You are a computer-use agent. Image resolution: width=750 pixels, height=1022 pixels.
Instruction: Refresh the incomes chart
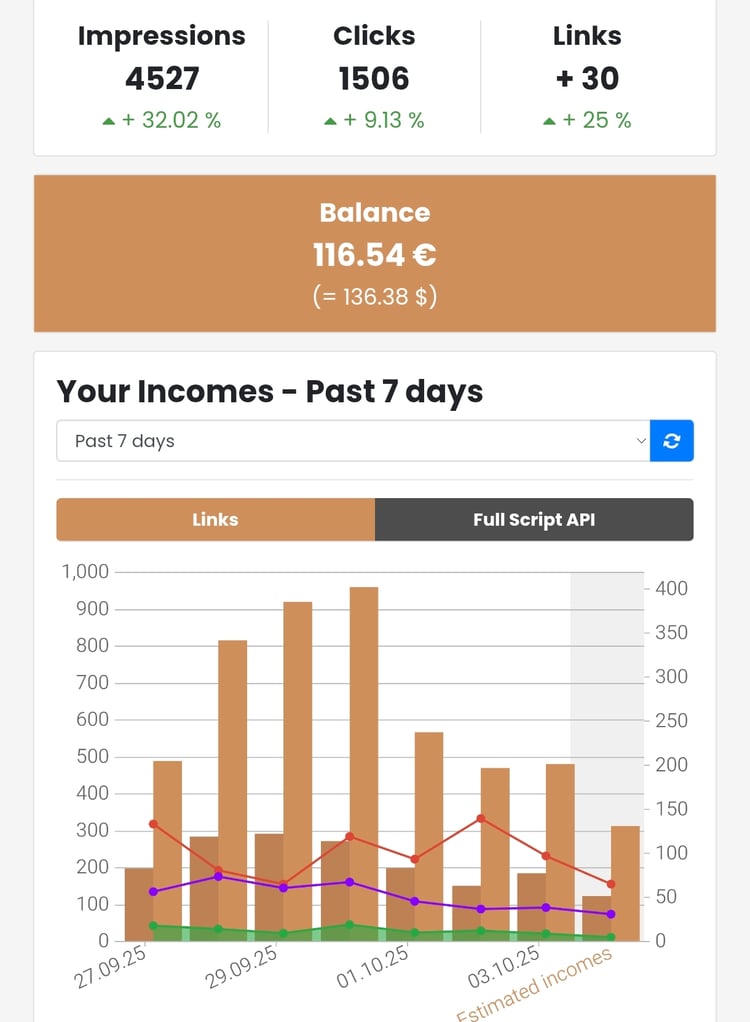pos(672,441)
